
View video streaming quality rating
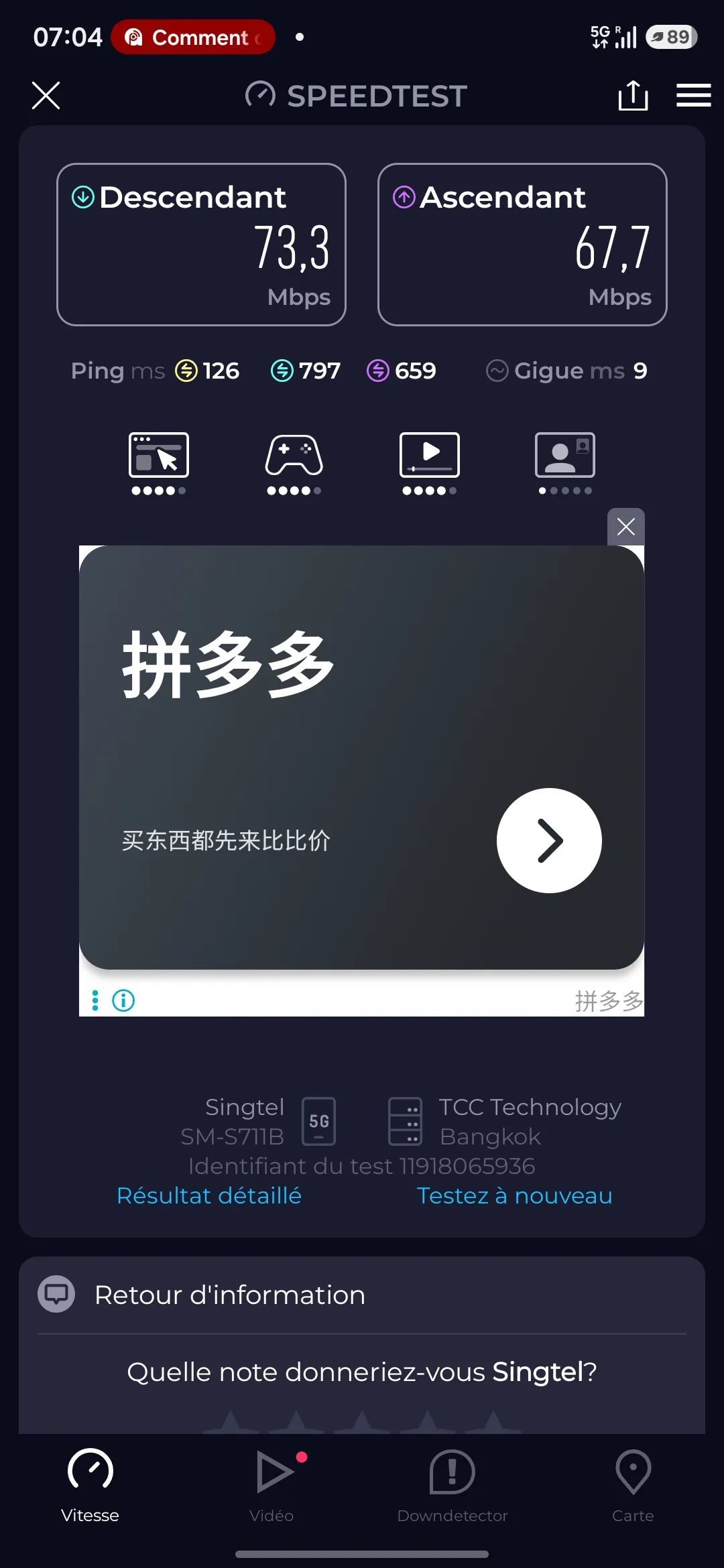[430, 464]
